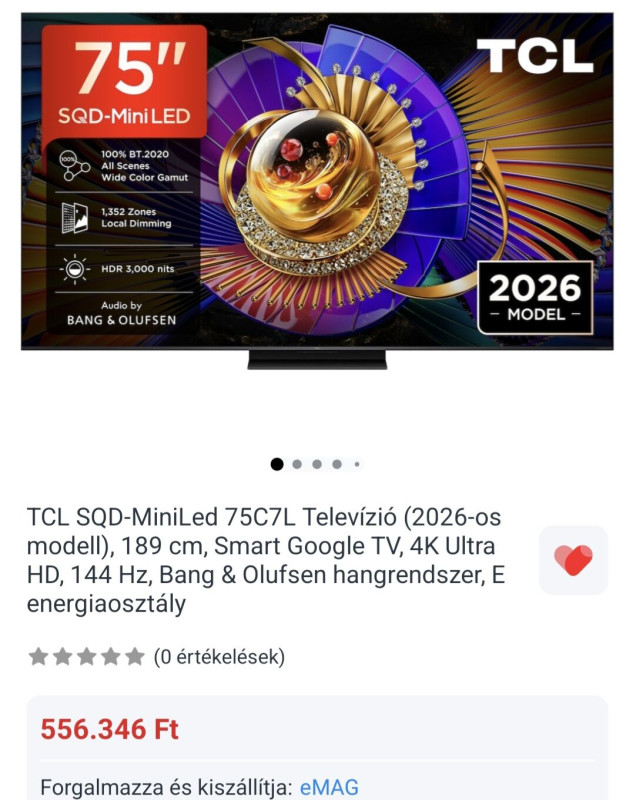Open the TCL 75" TV product image
Screen dimensions: 626x800
tap(316, 190)
